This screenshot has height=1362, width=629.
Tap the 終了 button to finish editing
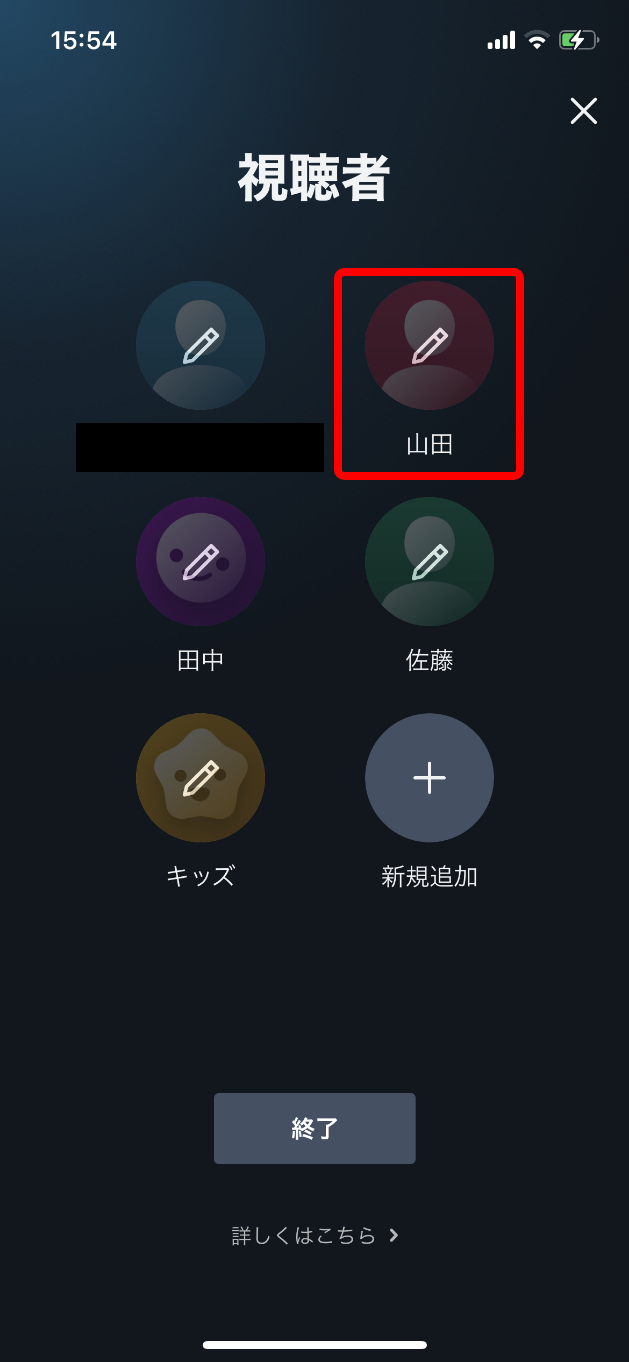315,1128
